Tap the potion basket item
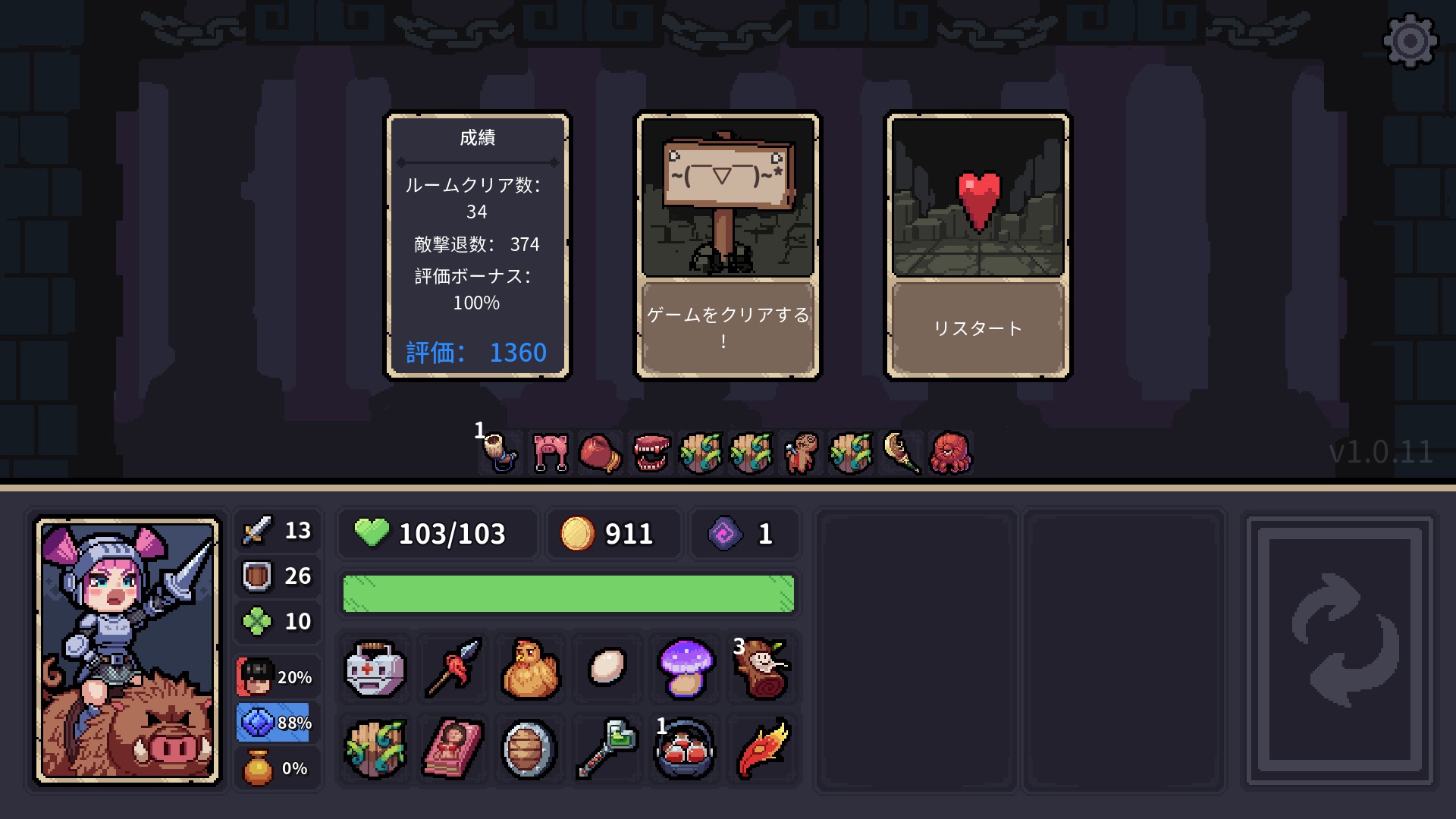The image size is (1456, 819). pyautogui.click(x=685, y=751)
